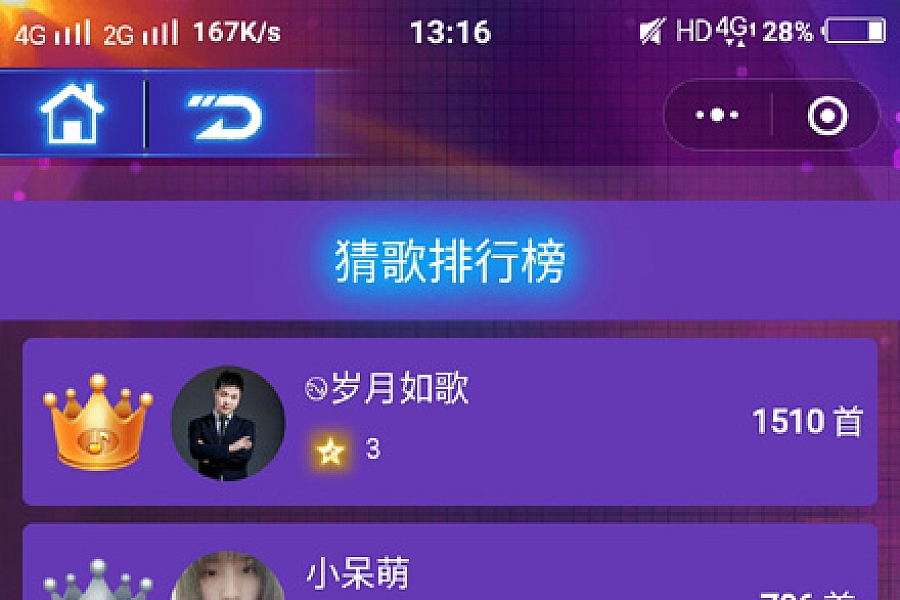Open 岁月如歌's leaderboard entry
This screenshot has width=900, height=600.
click(x=449, y=421)
